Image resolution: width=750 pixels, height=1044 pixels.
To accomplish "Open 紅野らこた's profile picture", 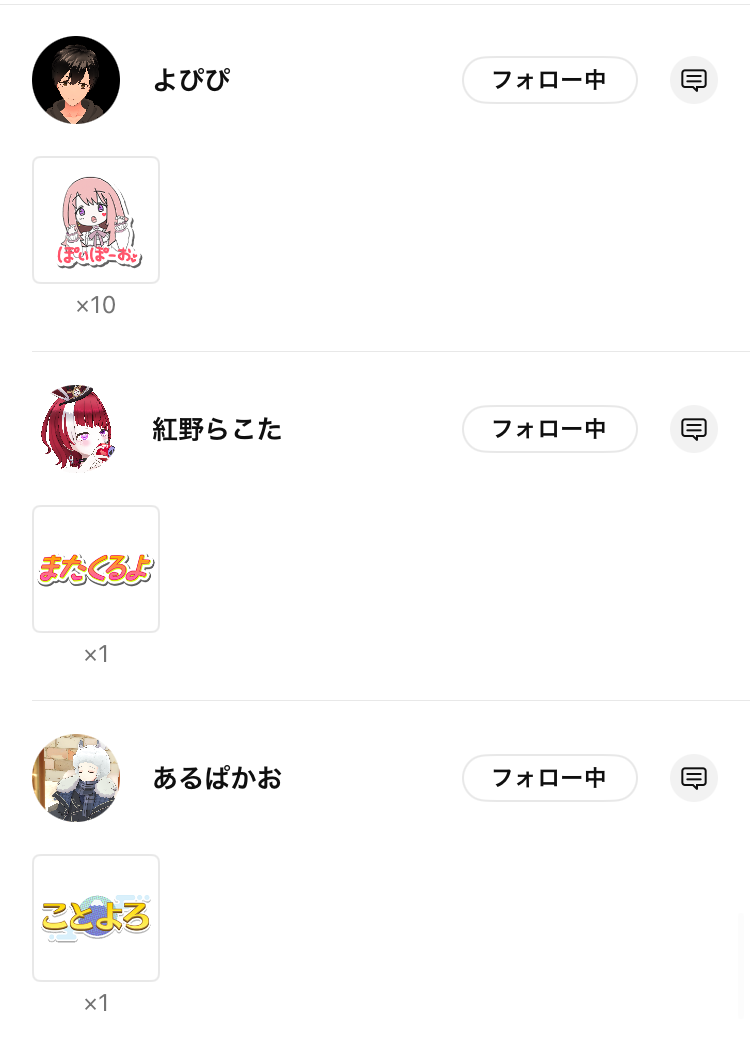I will [x=76, y=429].
